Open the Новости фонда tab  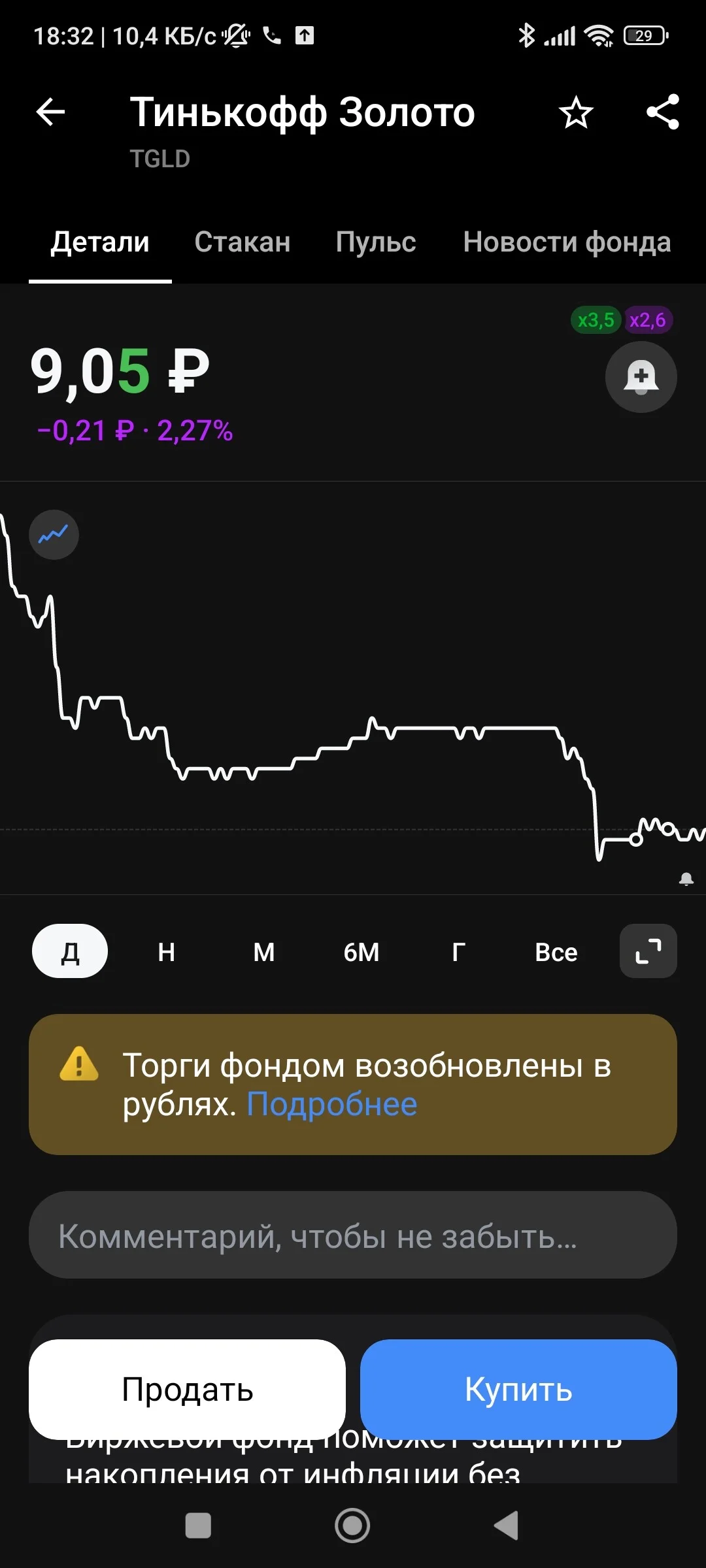567,242
